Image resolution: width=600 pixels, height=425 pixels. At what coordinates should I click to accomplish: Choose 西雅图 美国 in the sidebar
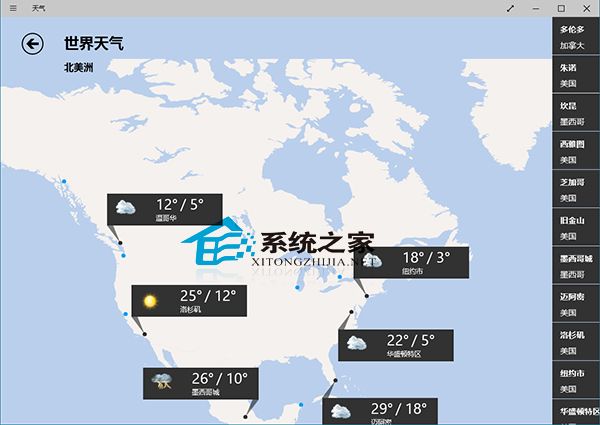pos(575,151)
